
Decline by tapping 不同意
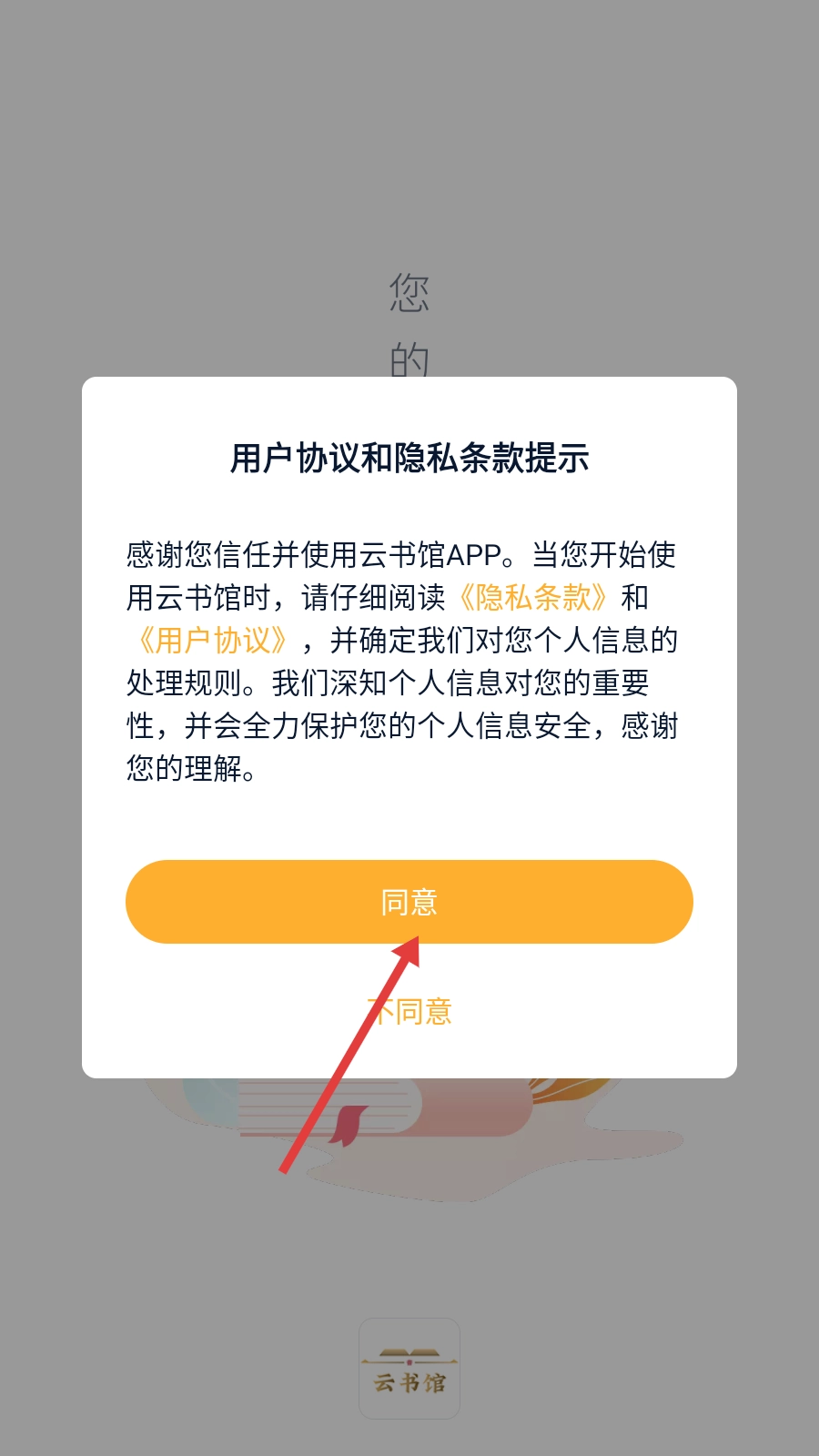(x=410, y=1011)
